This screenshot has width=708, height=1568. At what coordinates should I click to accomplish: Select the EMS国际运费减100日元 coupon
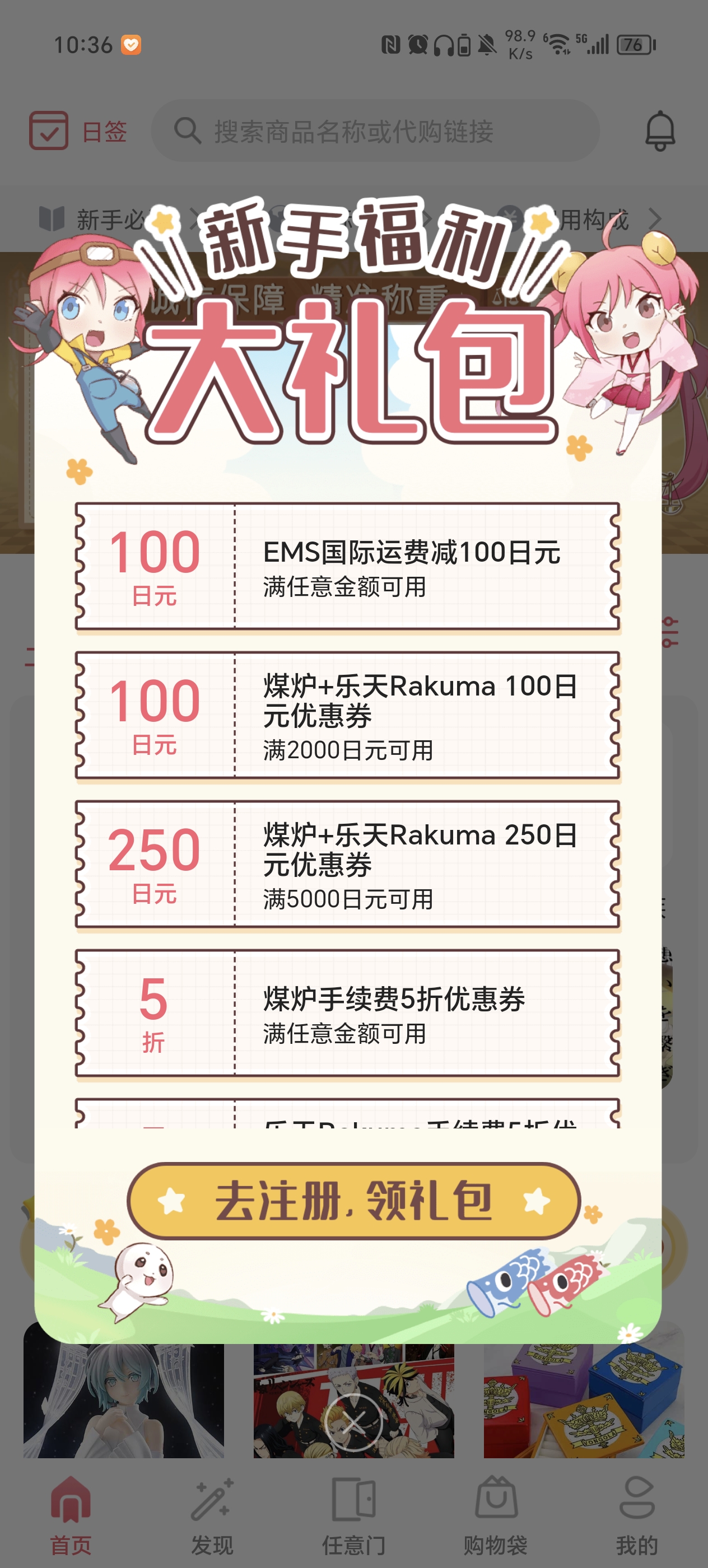coord(347,566)
